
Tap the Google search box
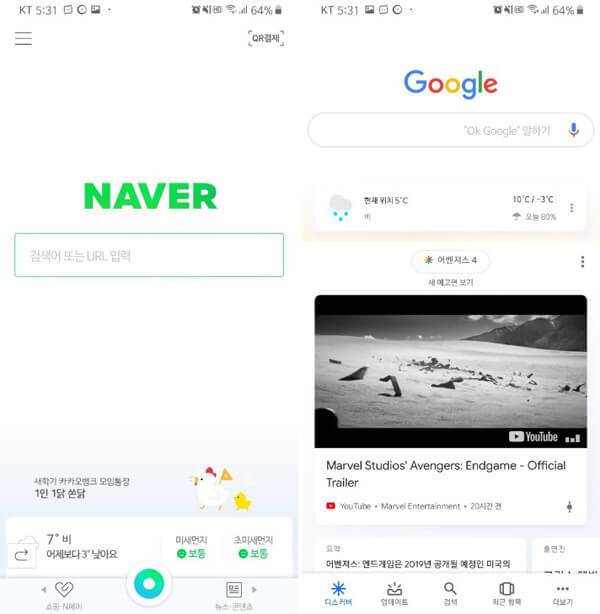point(440,131)
